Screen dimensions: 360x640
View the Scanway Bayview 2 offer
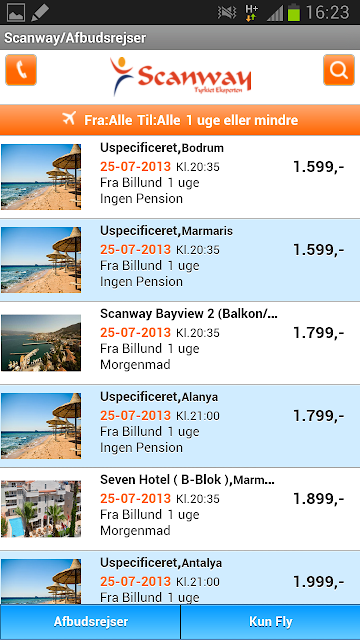click(x=180, y=343)
